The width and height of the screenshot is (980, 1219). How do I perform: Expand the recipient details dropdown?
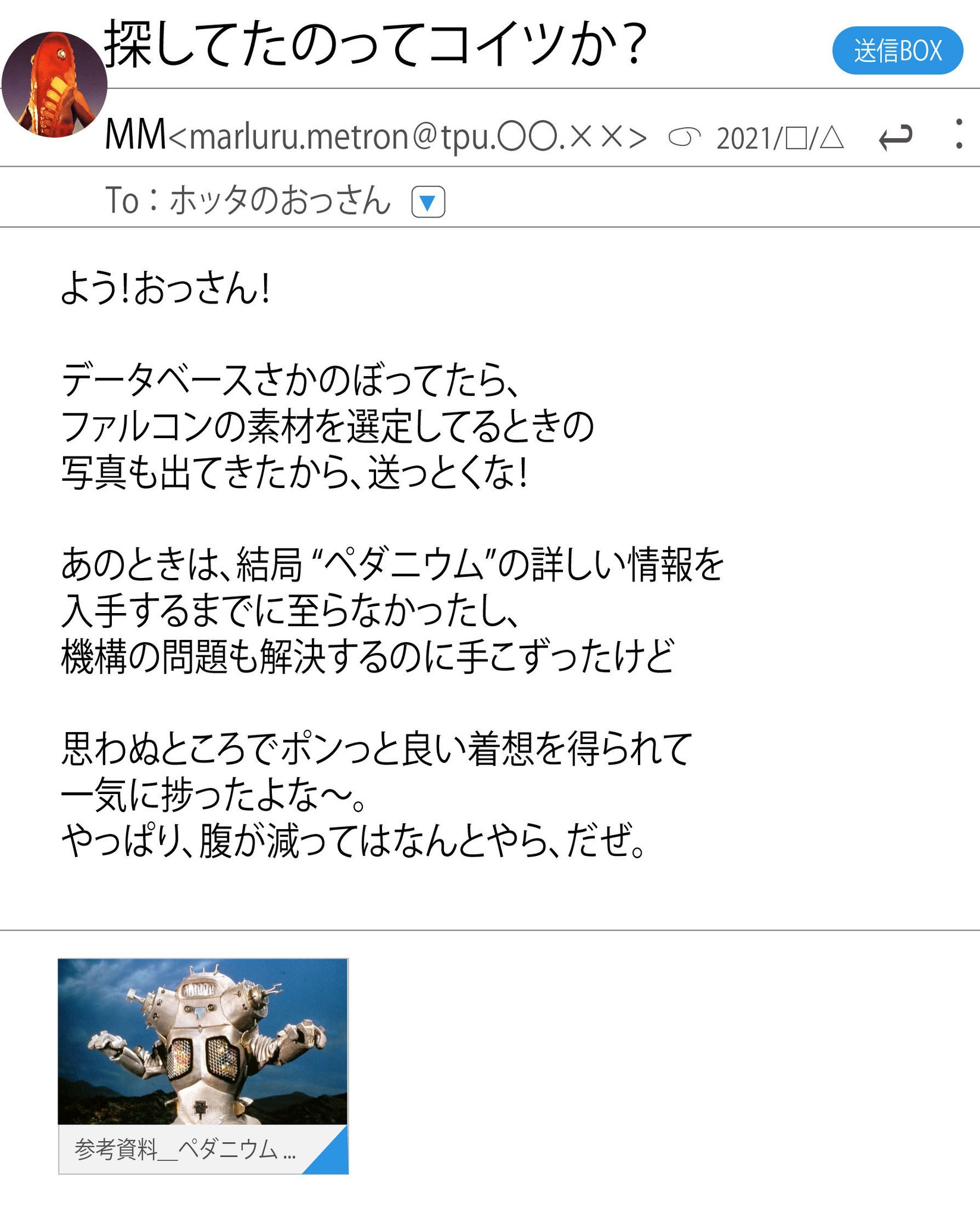(x=428, y=202)
